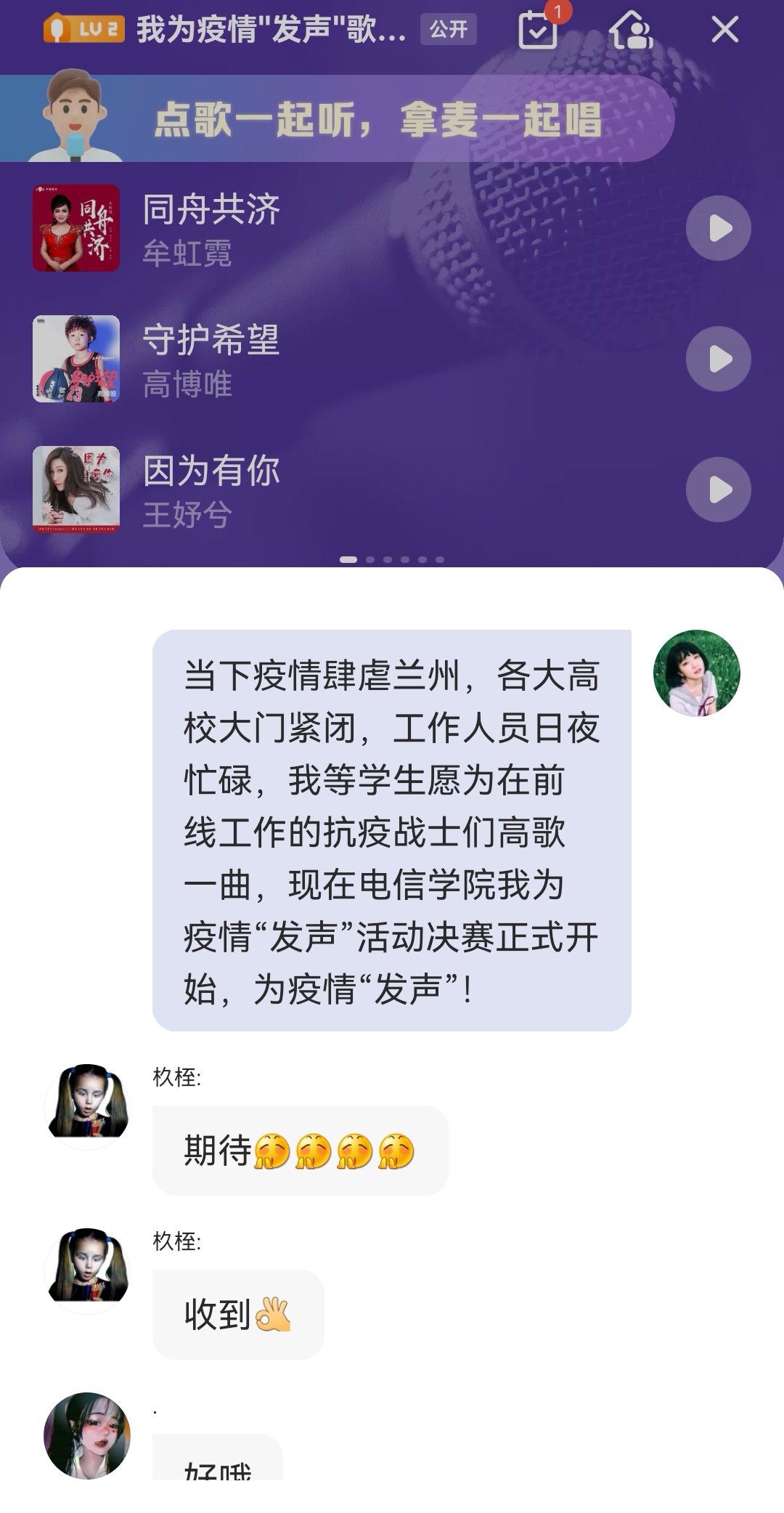Open the 同舟共济 song by 牟虹霓
Screen dimensions: 784x1513
tap(211, 228)
